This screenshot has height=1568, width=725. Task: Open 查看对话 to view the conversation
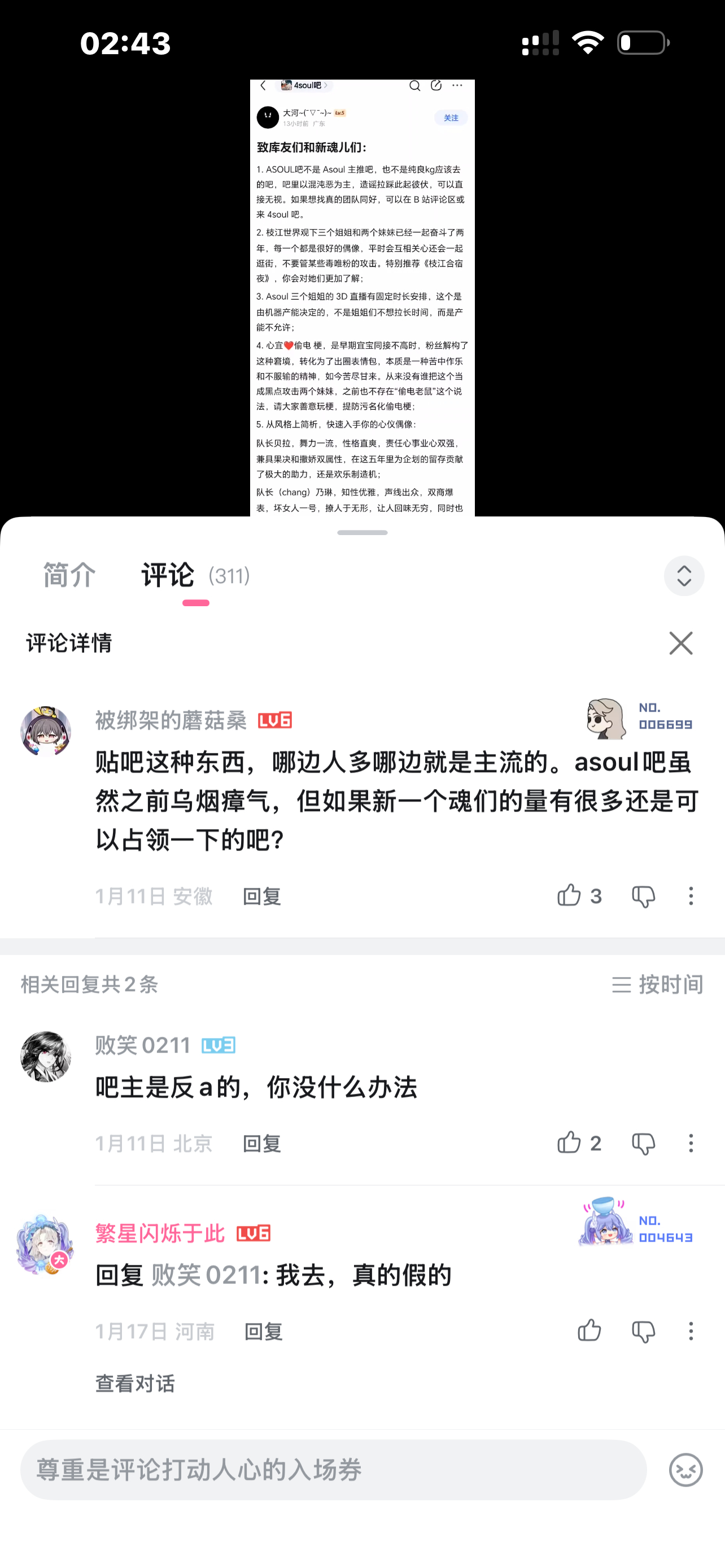135,1383
